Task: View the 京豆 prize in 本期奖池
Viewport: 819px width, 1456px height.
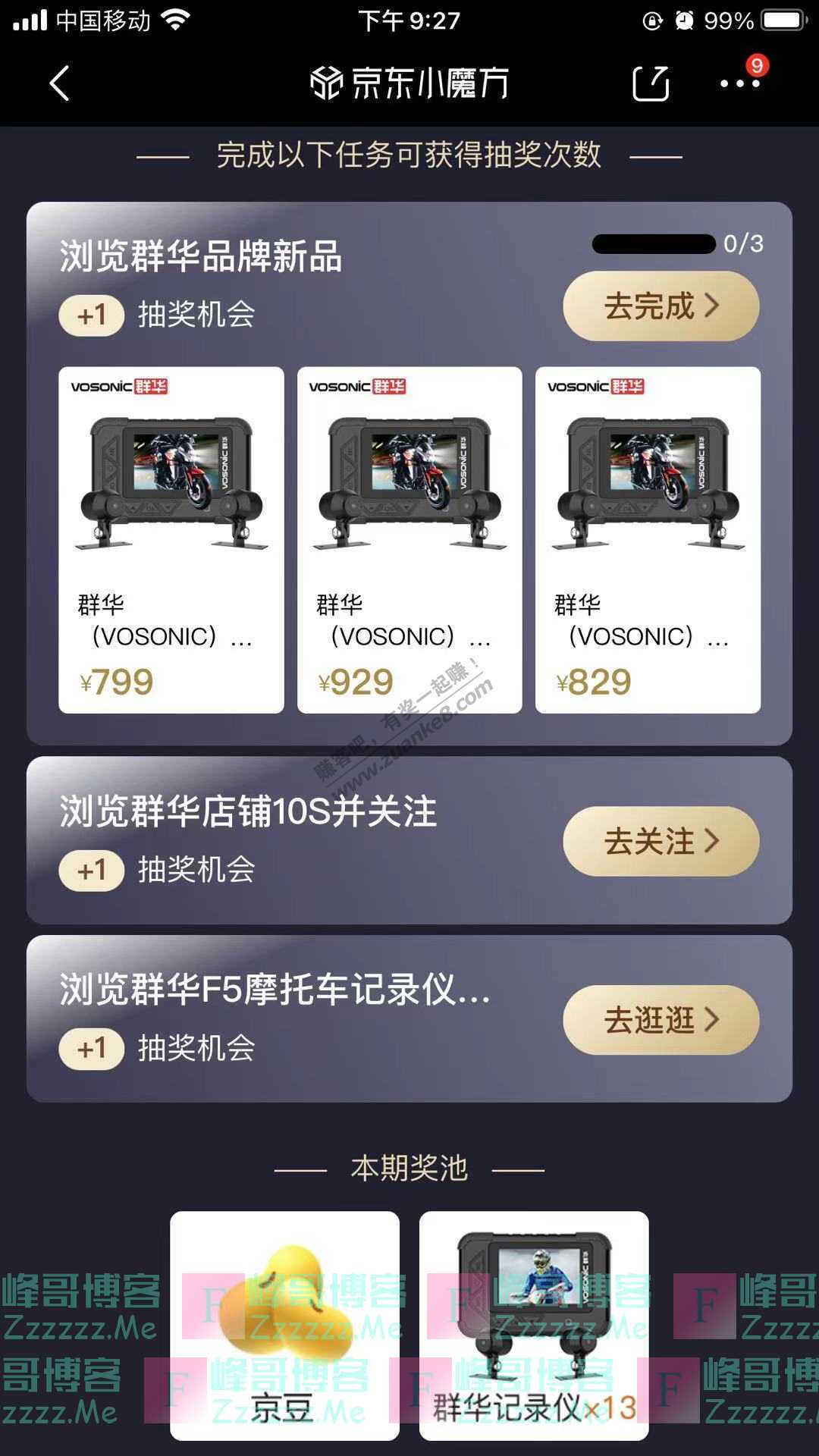Action: (284, 1325)
